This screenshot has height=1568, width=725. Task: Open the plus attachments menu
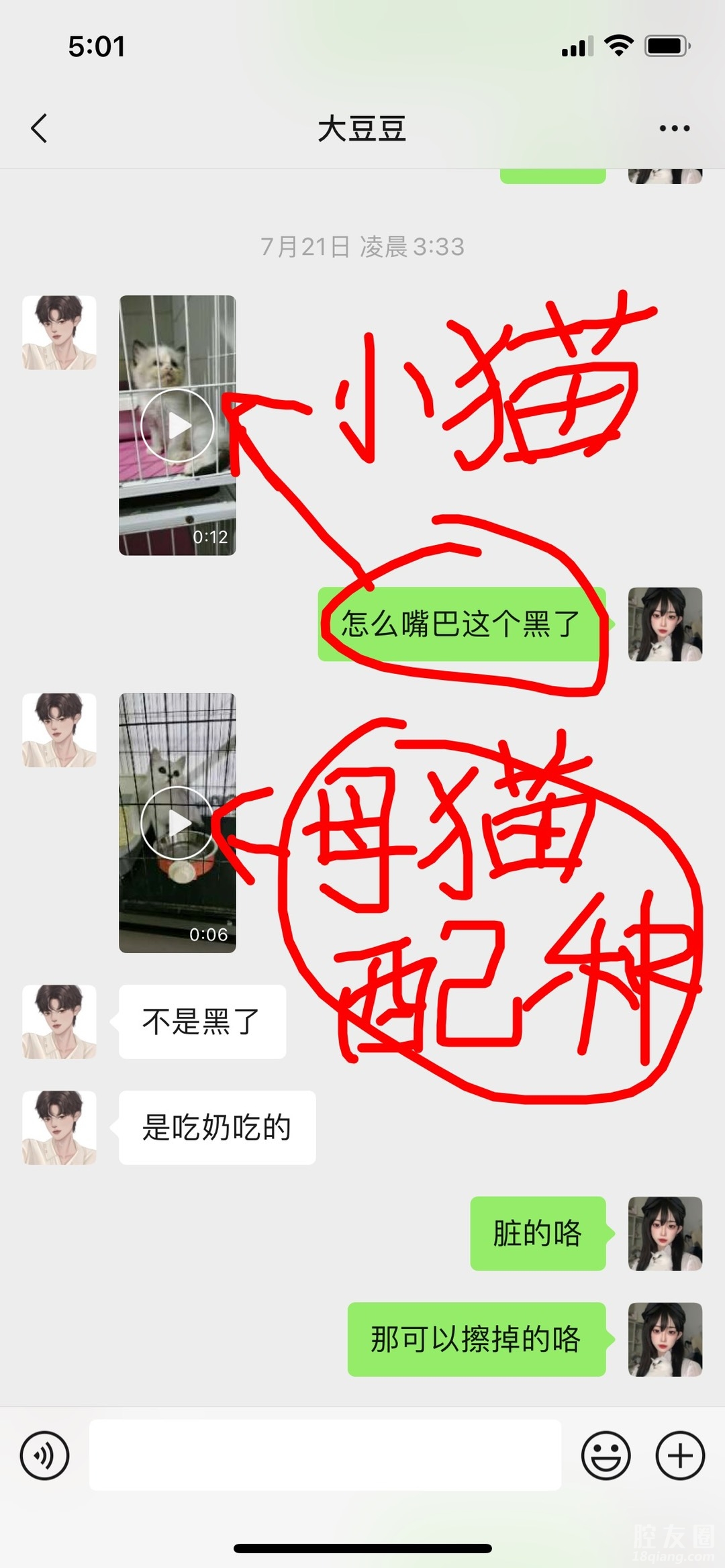(x=679, y=1455)
